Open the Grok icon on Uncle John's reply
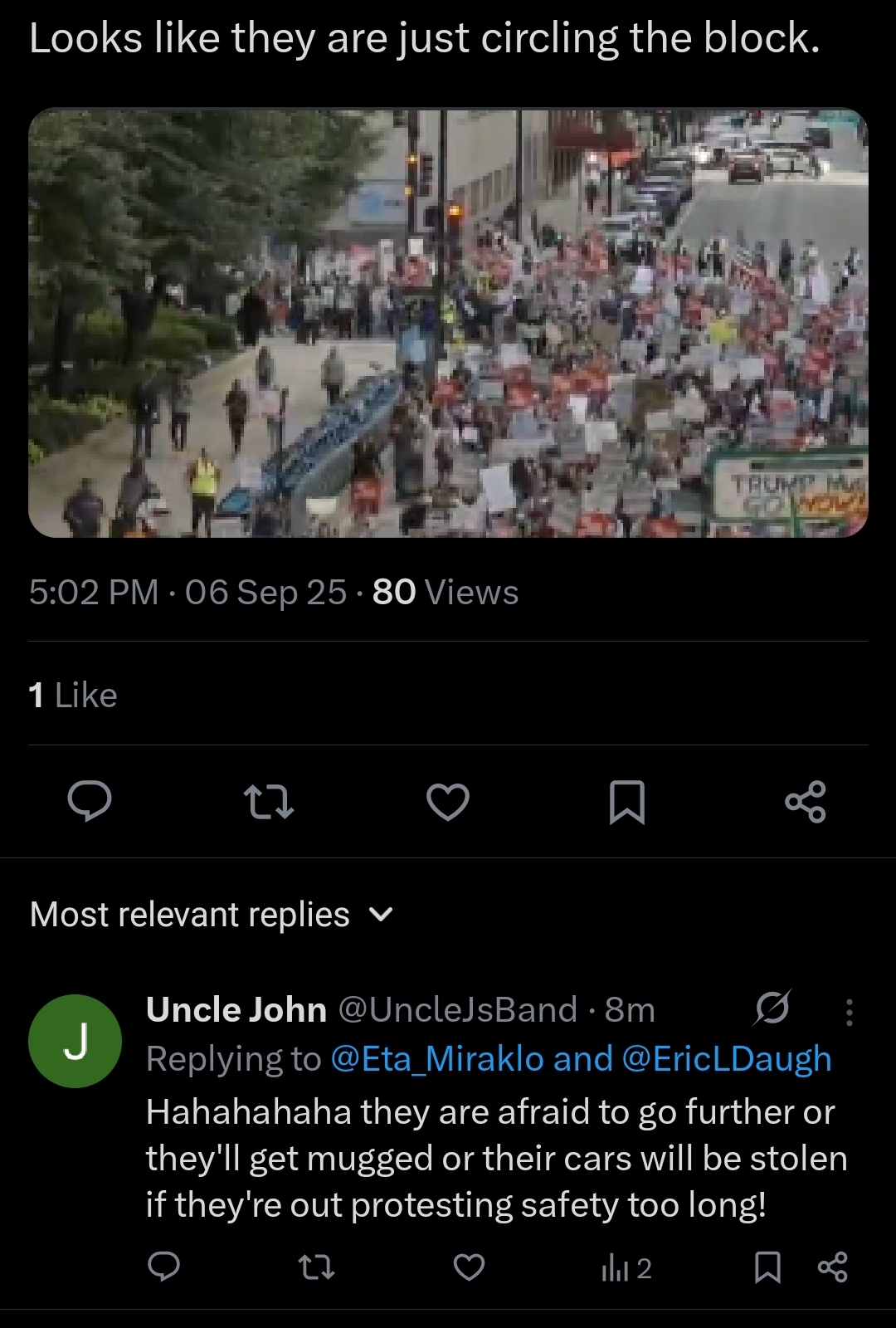The width and height of the screenshot is (896, 1328). 772,1008
